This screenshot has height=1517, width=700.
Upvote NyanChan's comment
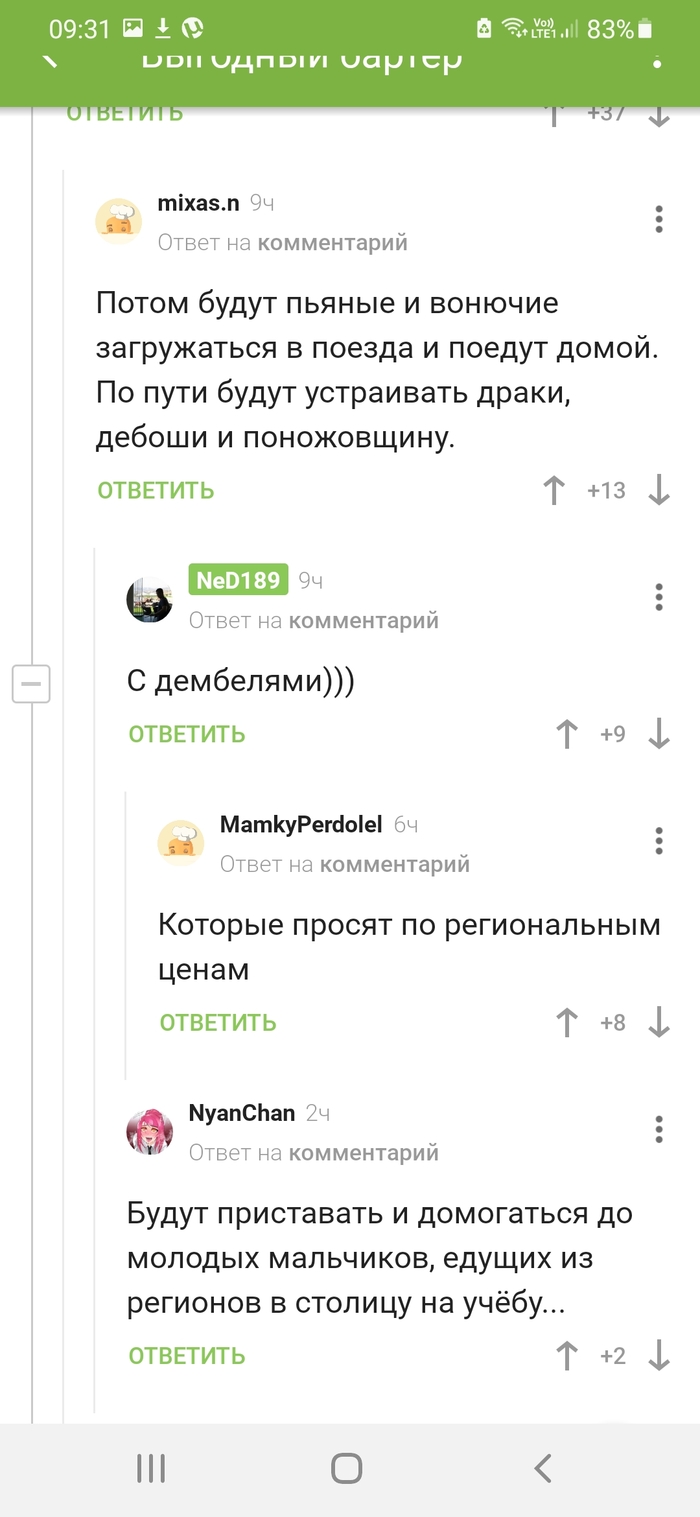coord(567,1356)
